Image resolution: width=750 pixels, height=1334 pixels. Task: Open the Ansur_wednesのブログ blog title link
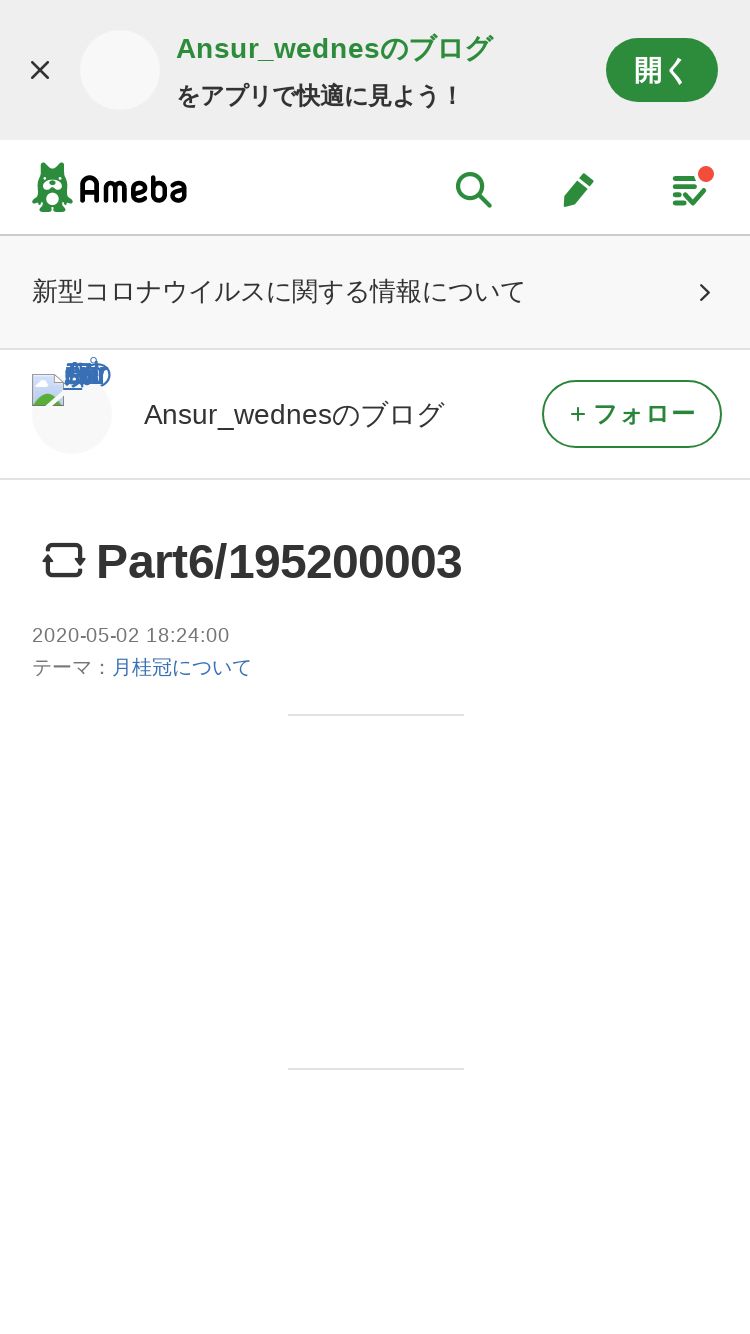pyautogui.click(x=294, y=414)
